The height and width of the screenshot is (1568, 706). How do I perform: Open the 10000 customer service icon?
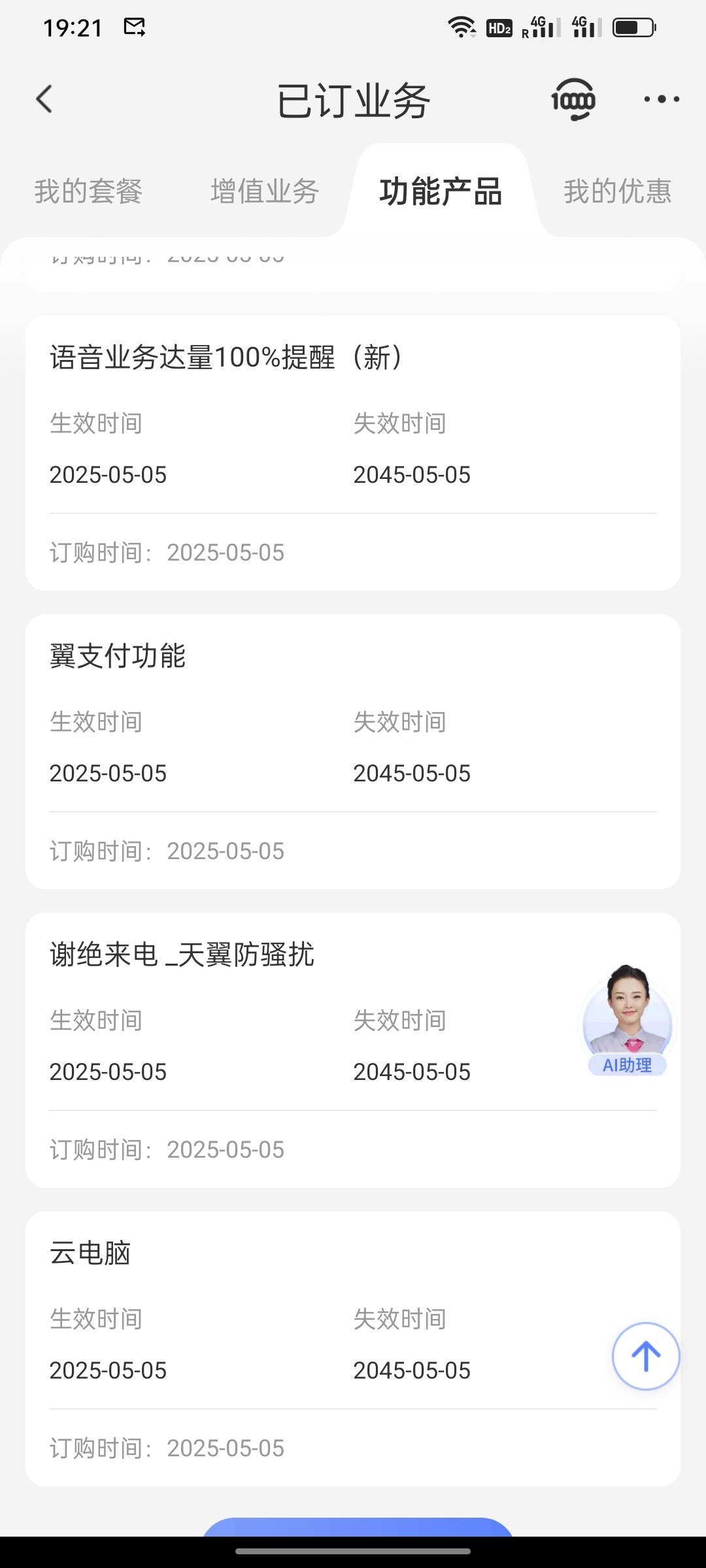tap(573, 99)
